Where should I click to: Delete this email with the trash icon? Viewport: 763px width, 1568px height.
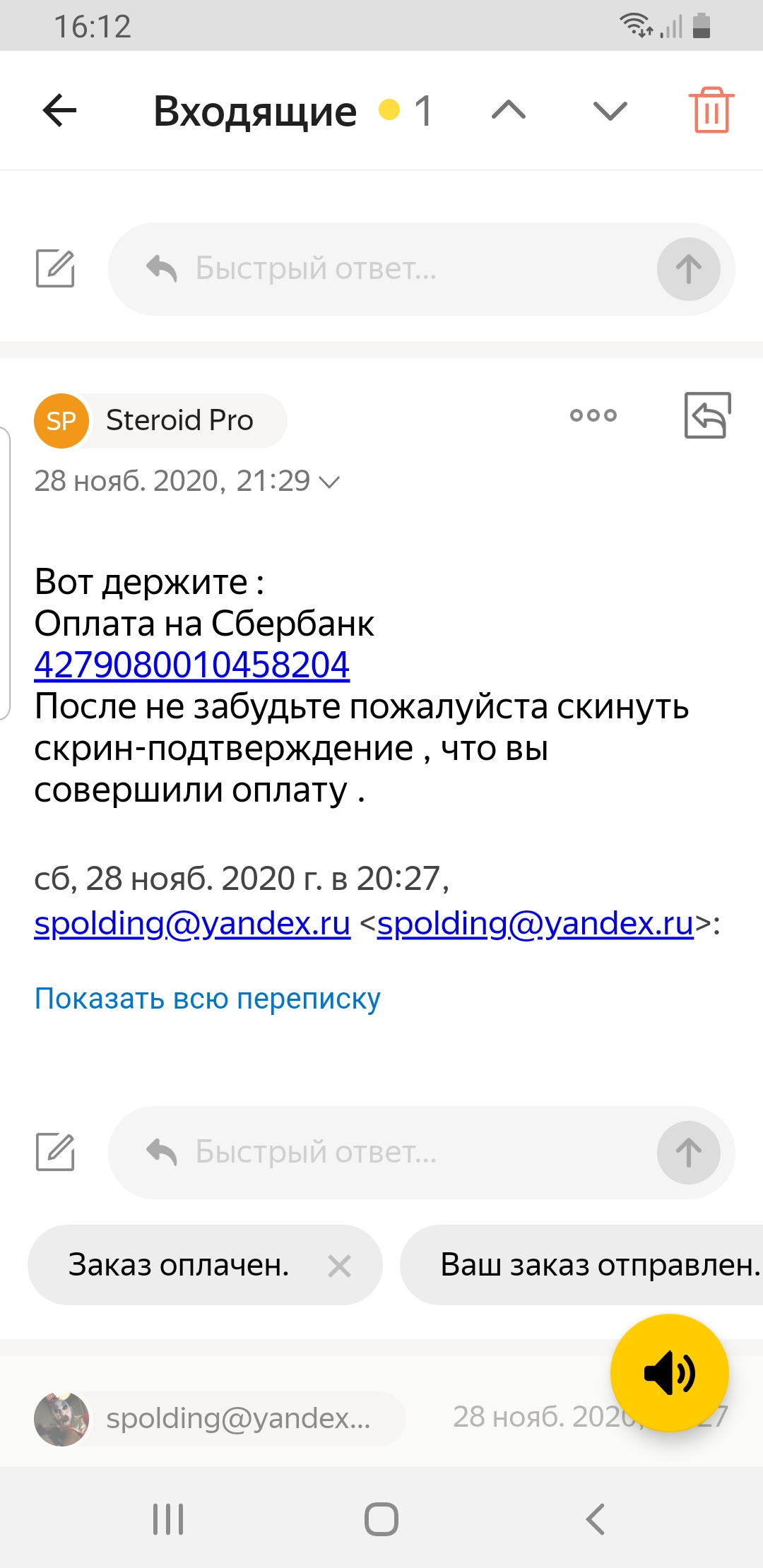711,110
